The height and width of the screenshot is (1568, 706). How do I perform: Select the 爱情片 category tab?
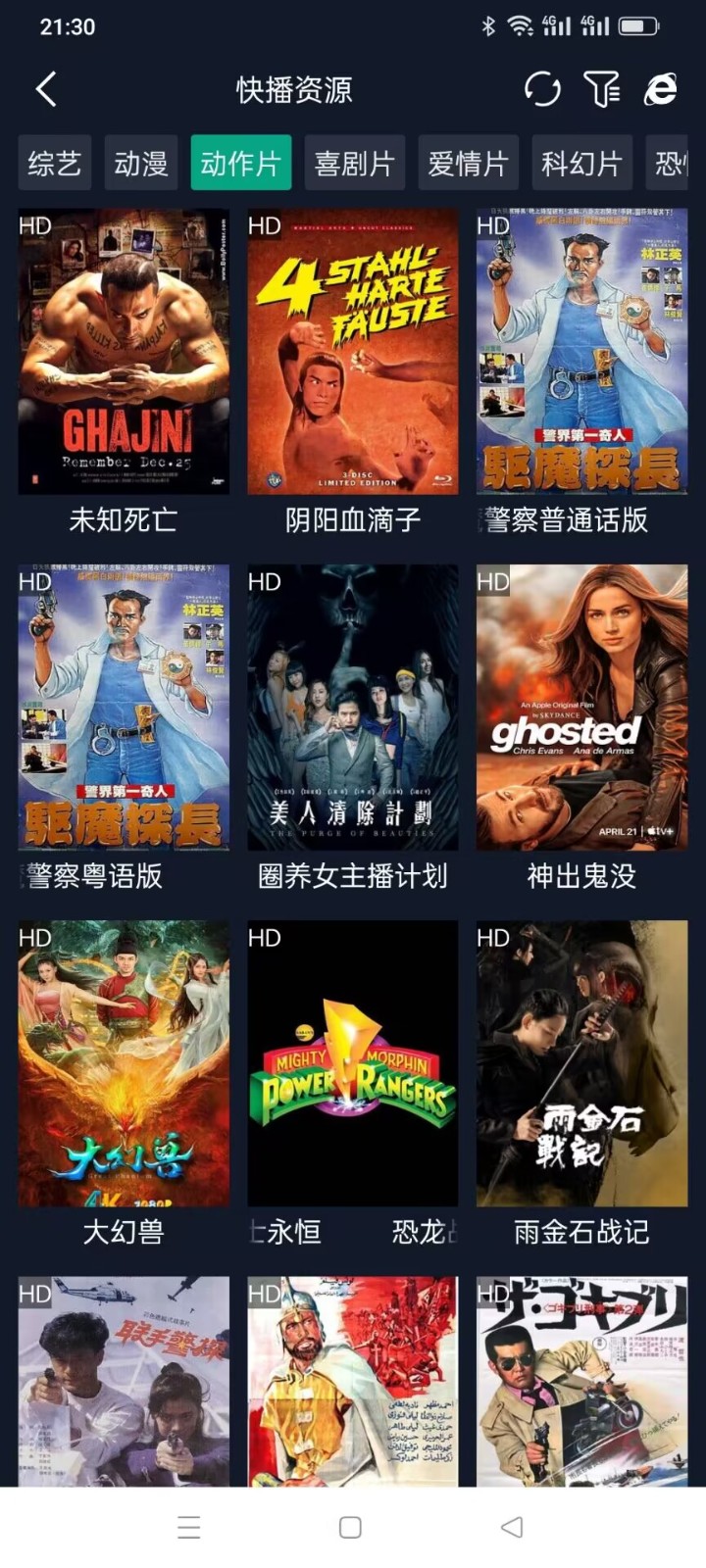coord(468,163)
